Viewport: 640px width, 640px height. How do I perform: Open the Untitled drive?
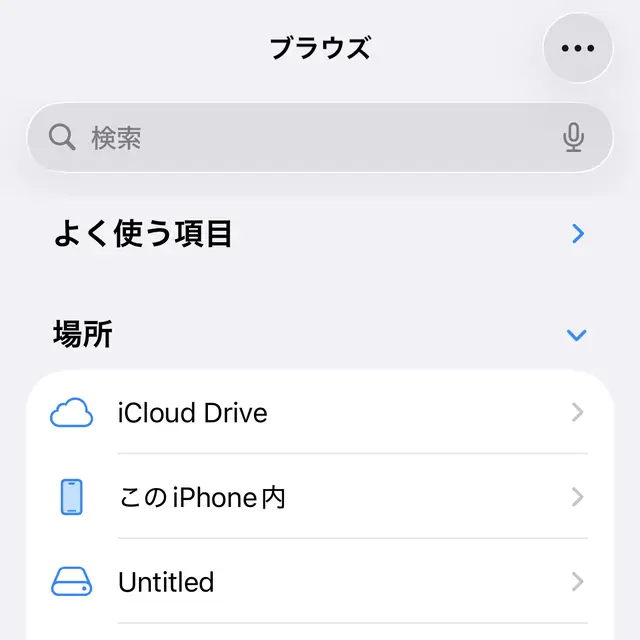(320, 582)
